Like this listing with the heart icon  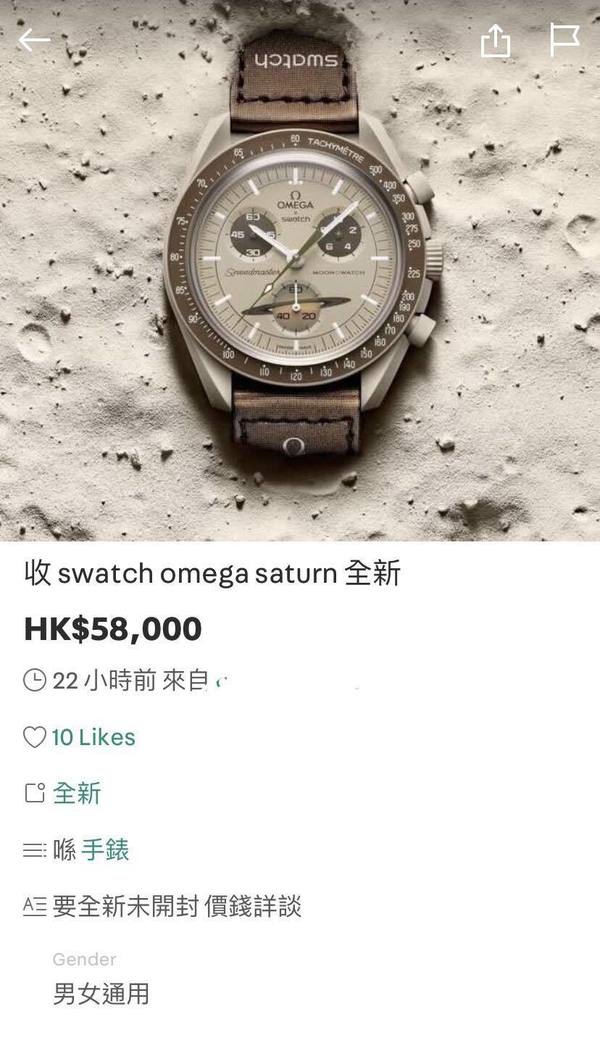coord(35,737)
